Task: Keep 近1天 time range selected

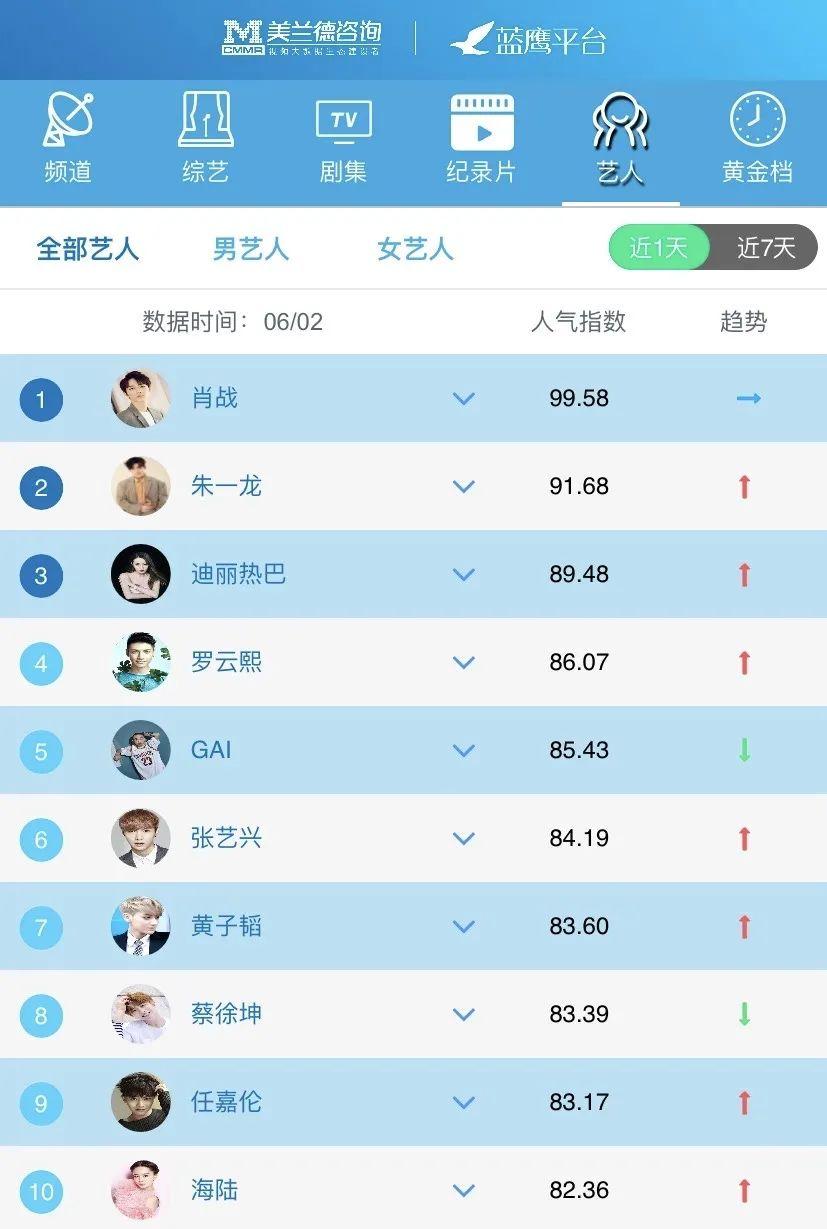Action: tap(657, 247)
